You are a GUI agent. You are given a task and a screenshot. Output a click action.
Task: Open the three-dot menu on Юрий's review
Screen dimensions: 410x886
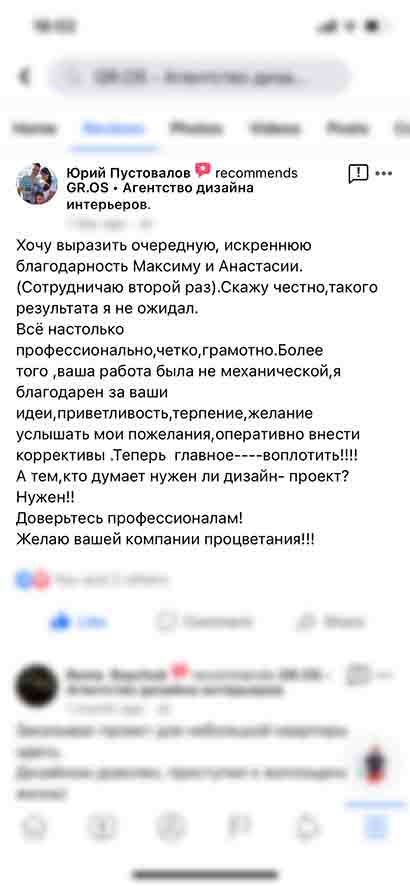(x=384, y=174)
